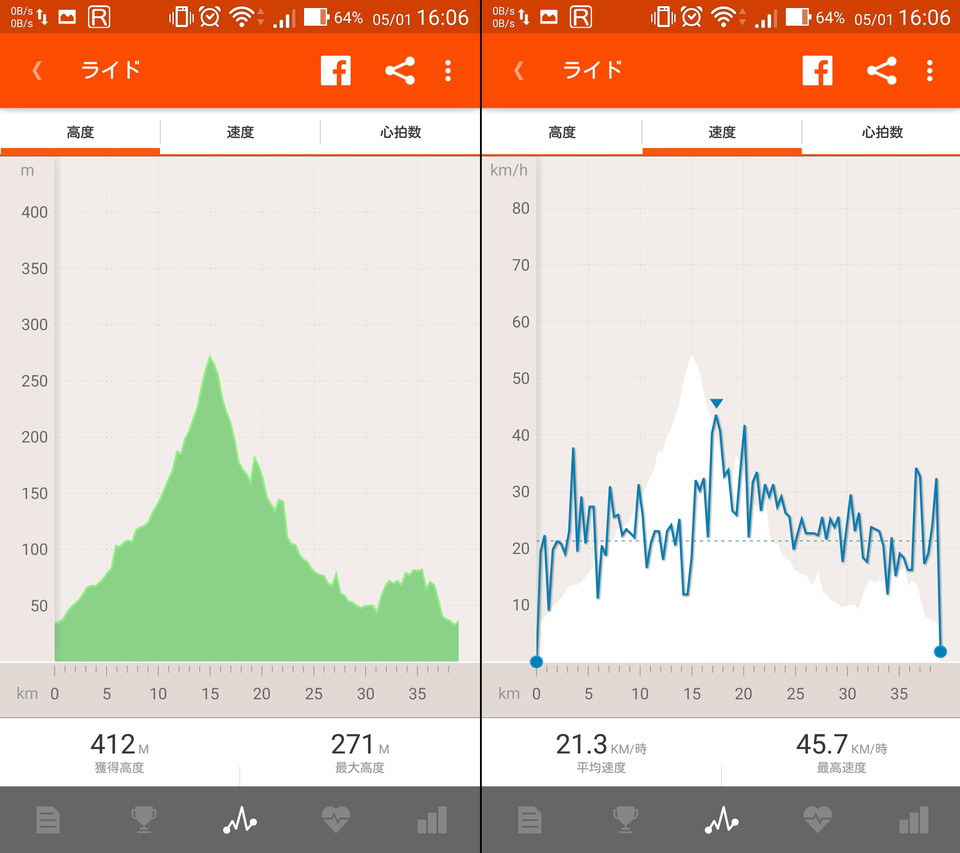Go back from the green elevation chart screen
The width and height of the screenshot is (960, 853).
pos(37,70)
